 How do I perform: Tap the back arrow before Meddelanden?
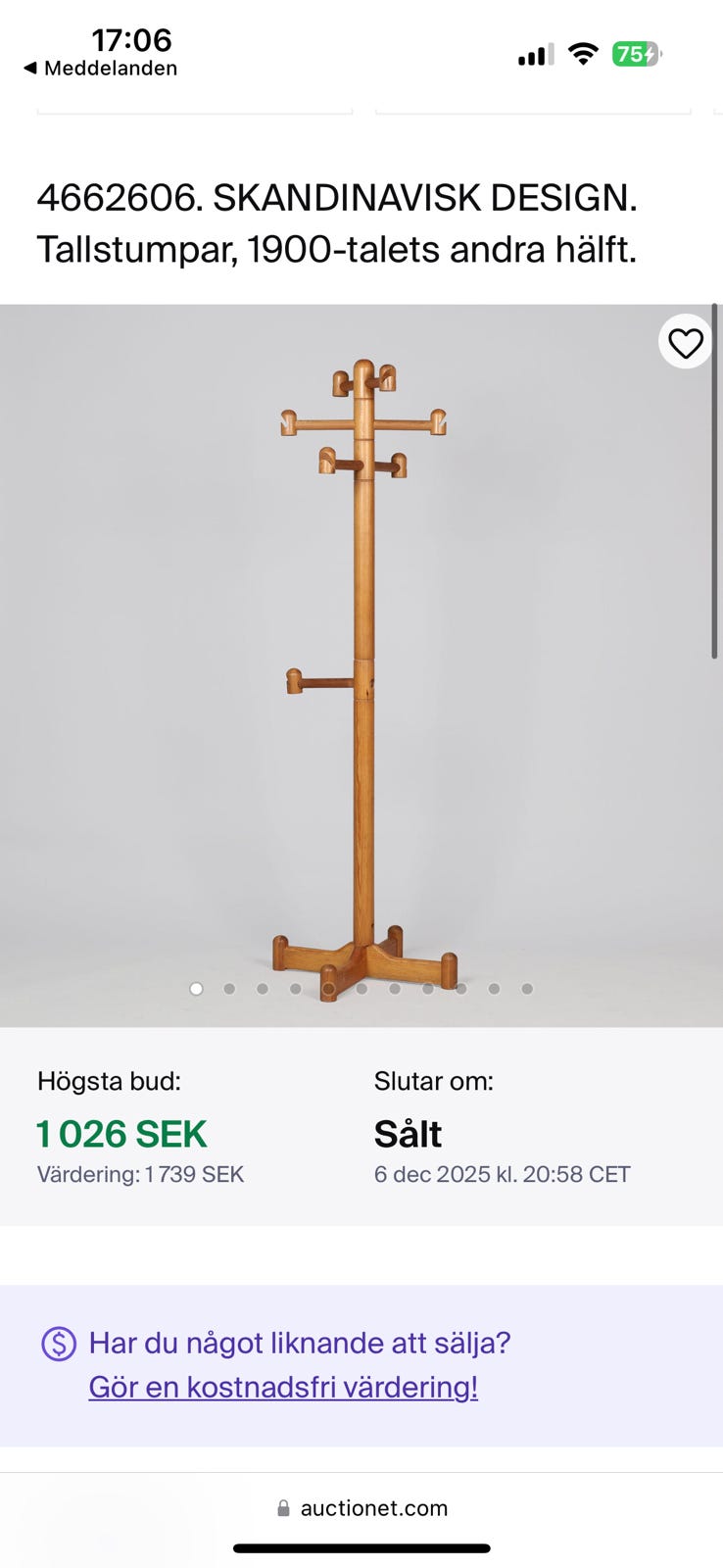click(29, 69)
